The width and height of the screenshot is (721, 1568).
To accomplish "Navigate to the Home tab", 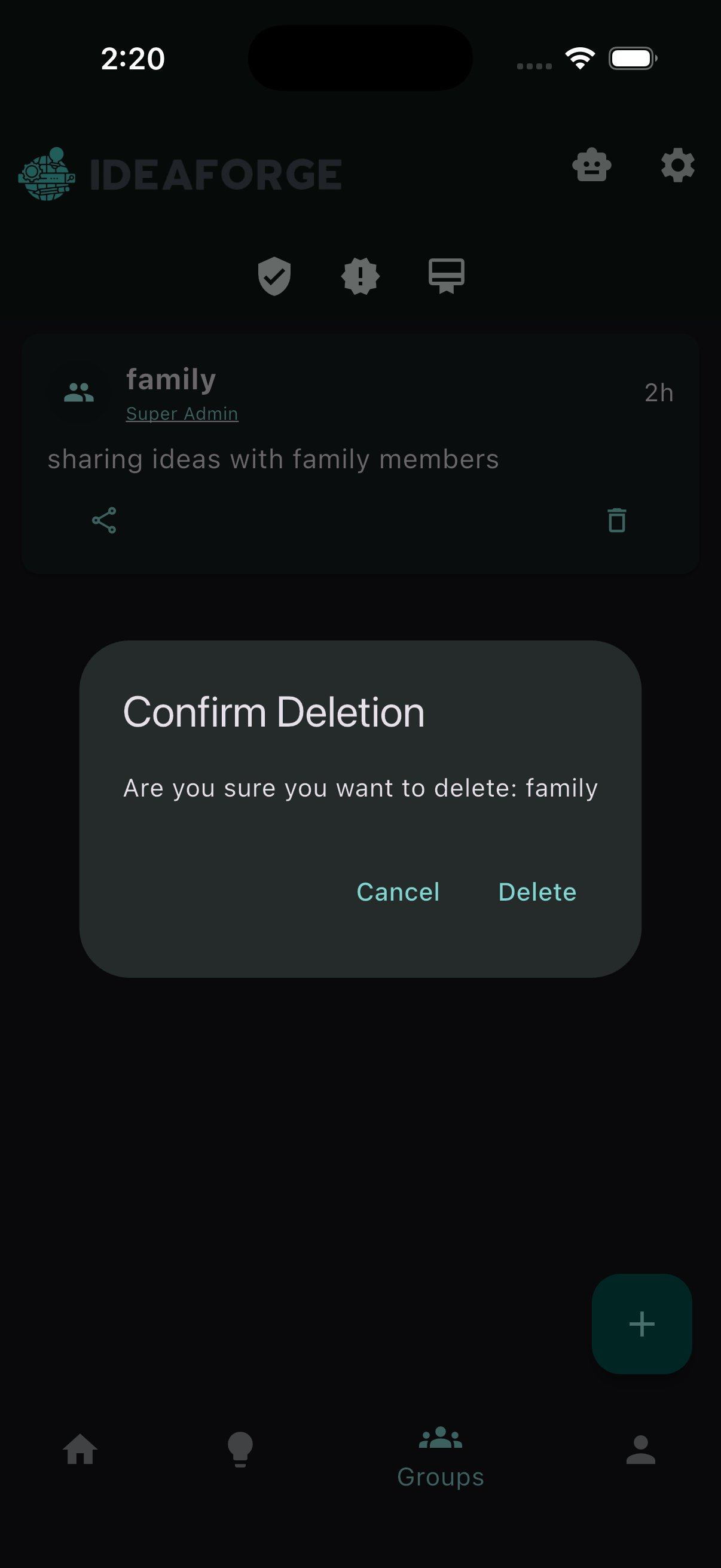I will [81, 1451].
